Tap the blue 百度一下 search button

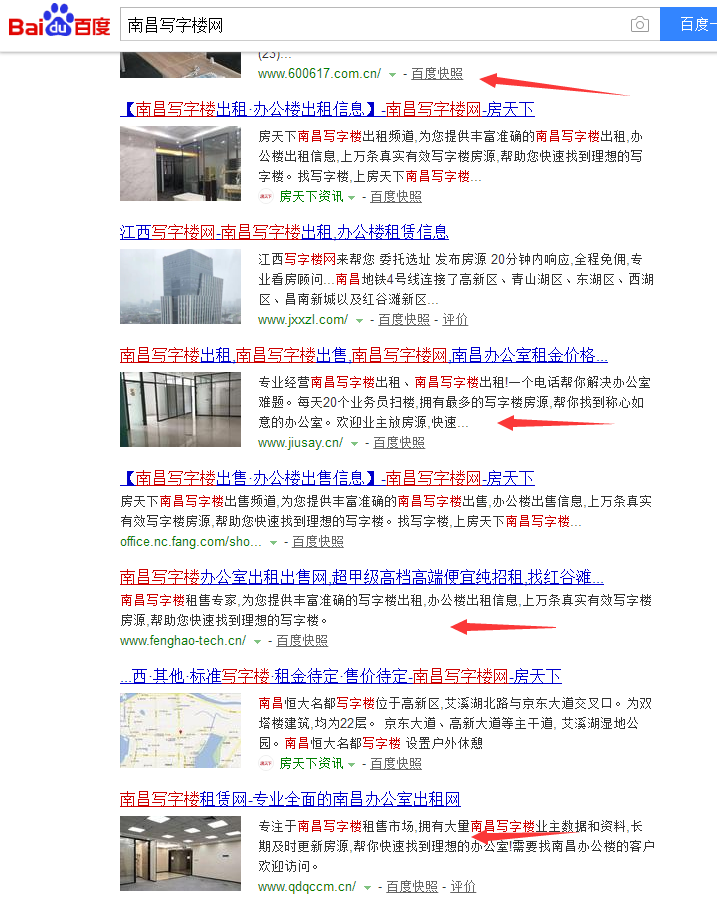click(689, 24)
